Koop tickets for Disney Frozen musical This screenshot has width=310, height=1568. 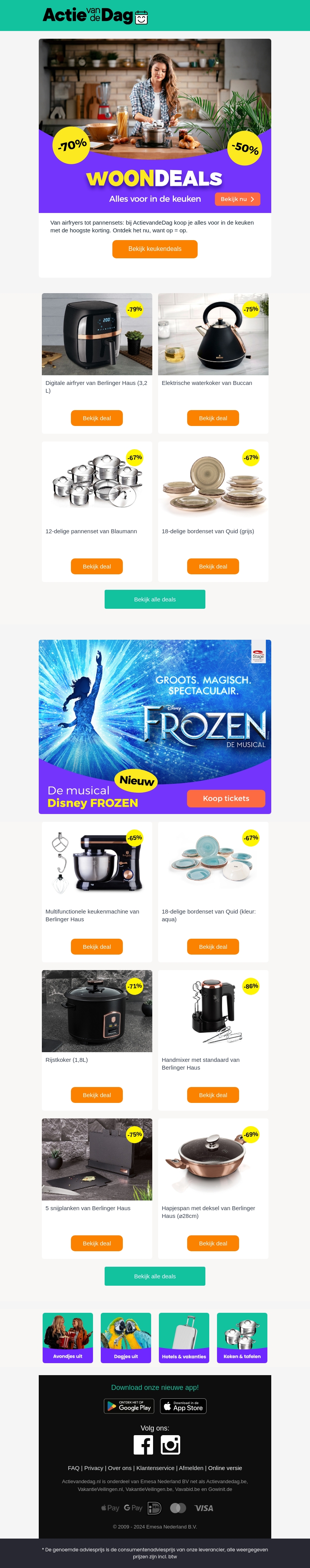pos(226,798)
